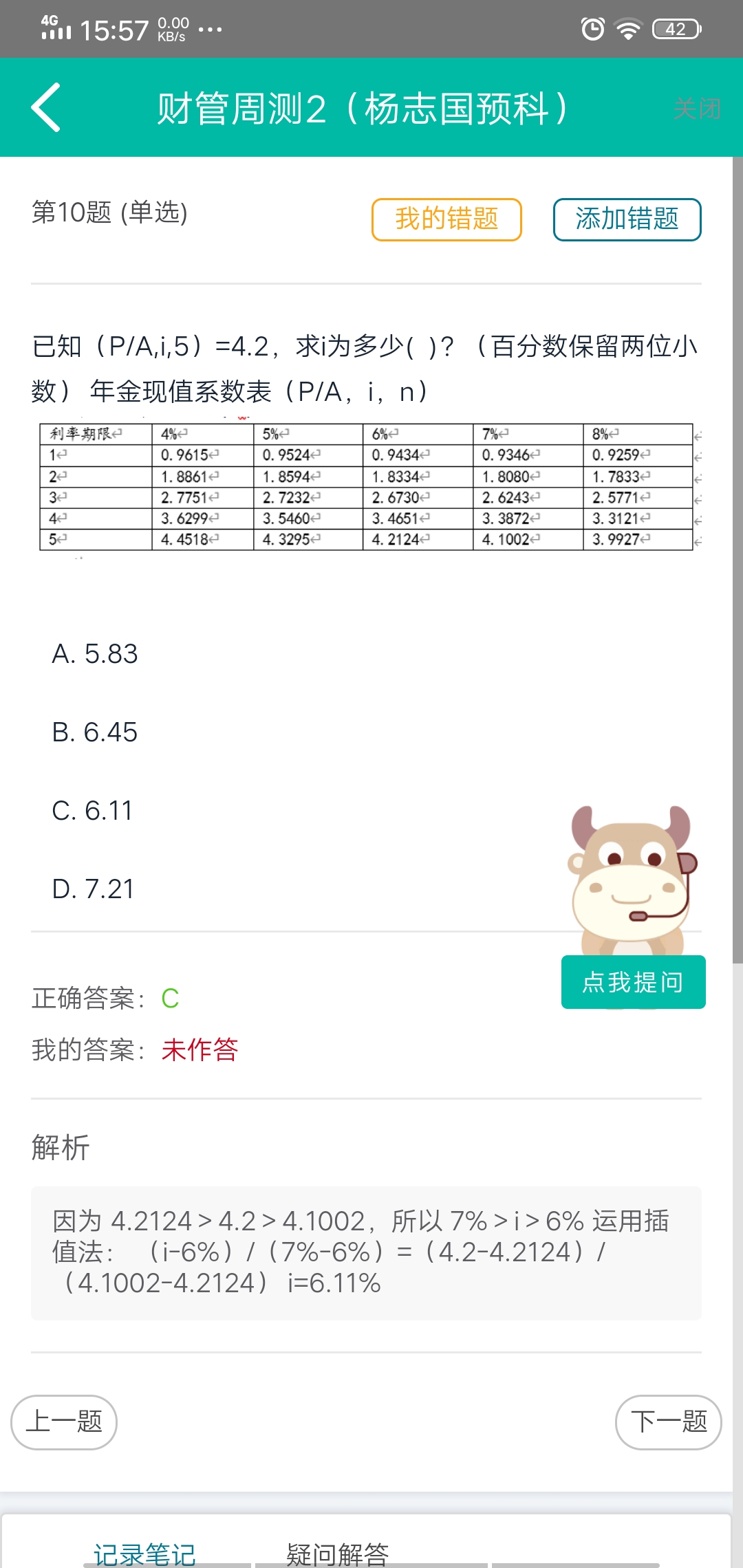Tap 点我提问 to ask a question

[x=633, y=982]
